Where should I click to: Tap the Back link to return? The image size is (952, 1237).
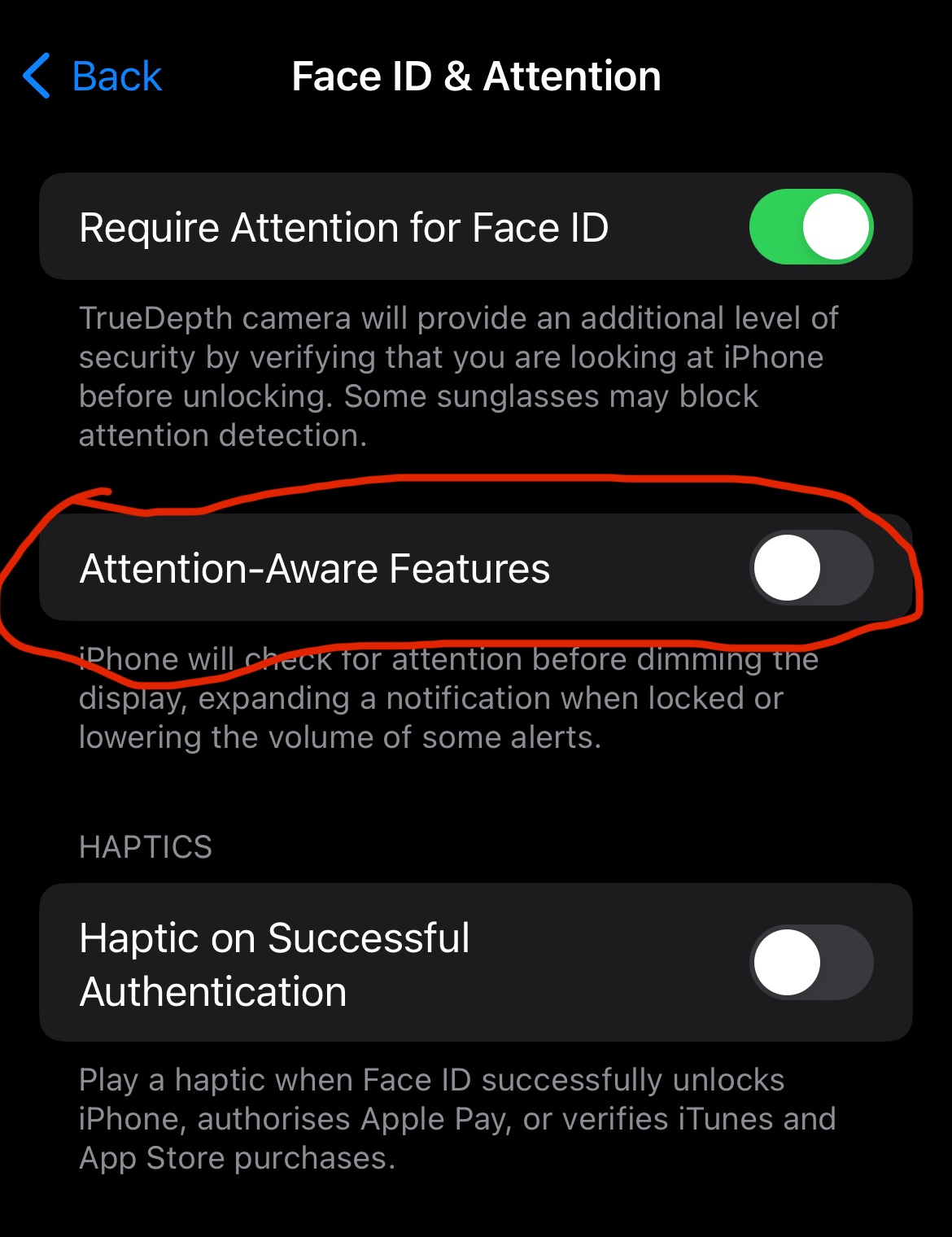(x=116, y=76)
